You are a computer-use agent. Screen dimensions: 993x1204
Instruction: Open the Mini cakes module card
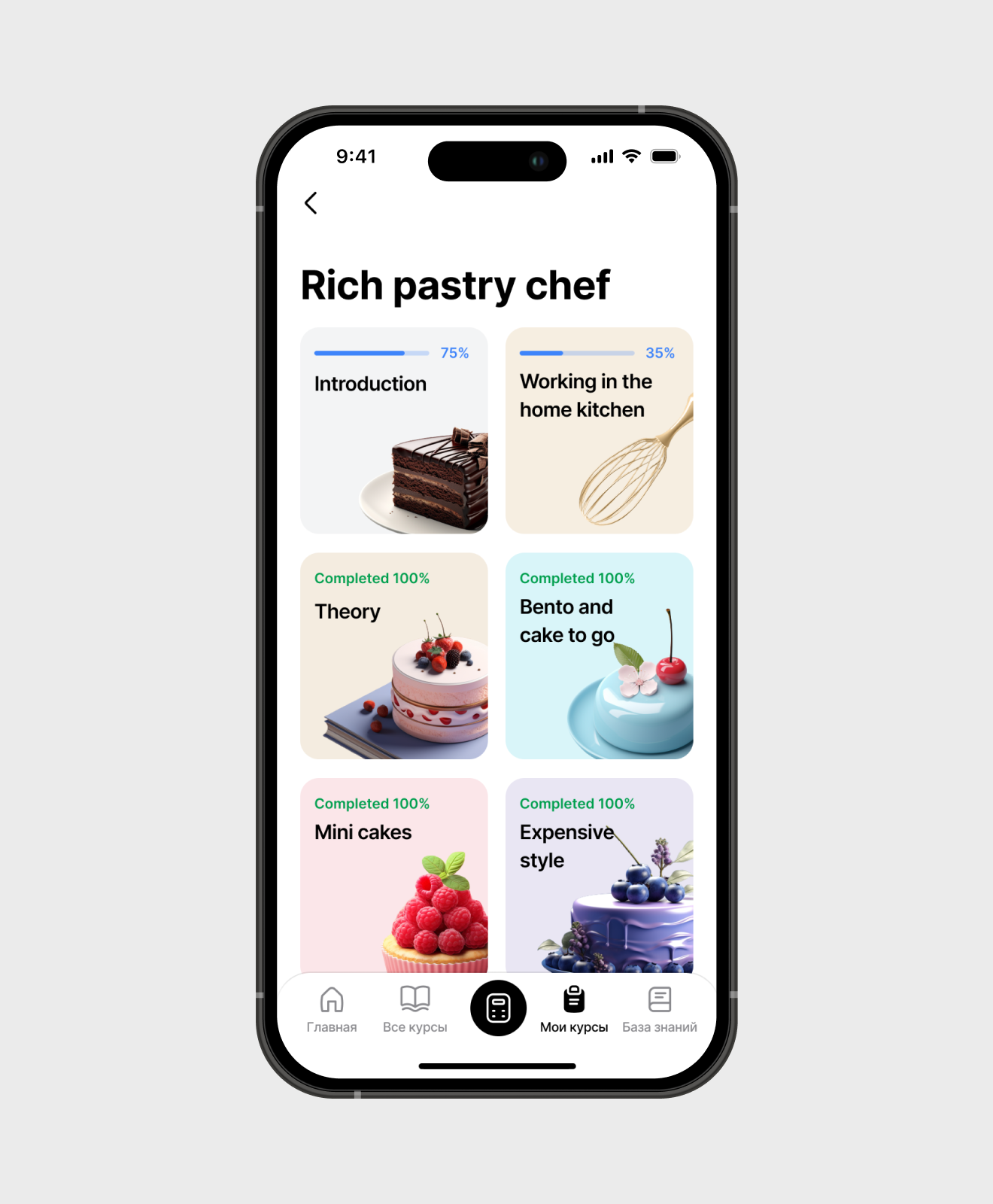coord(394,876)
